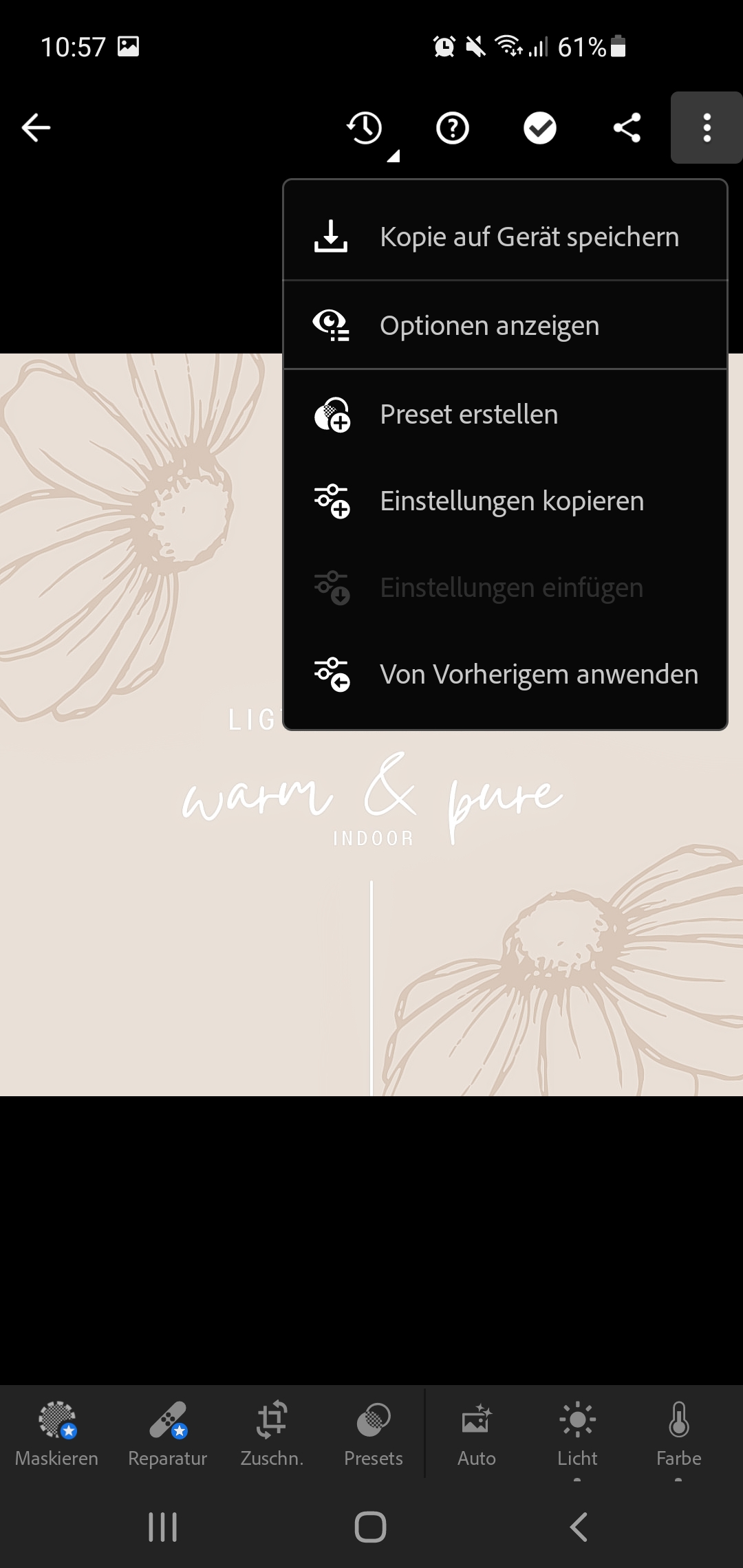Share the edited photo
Viewport: 743px width, 1568px height.
[x=627, y=128]
